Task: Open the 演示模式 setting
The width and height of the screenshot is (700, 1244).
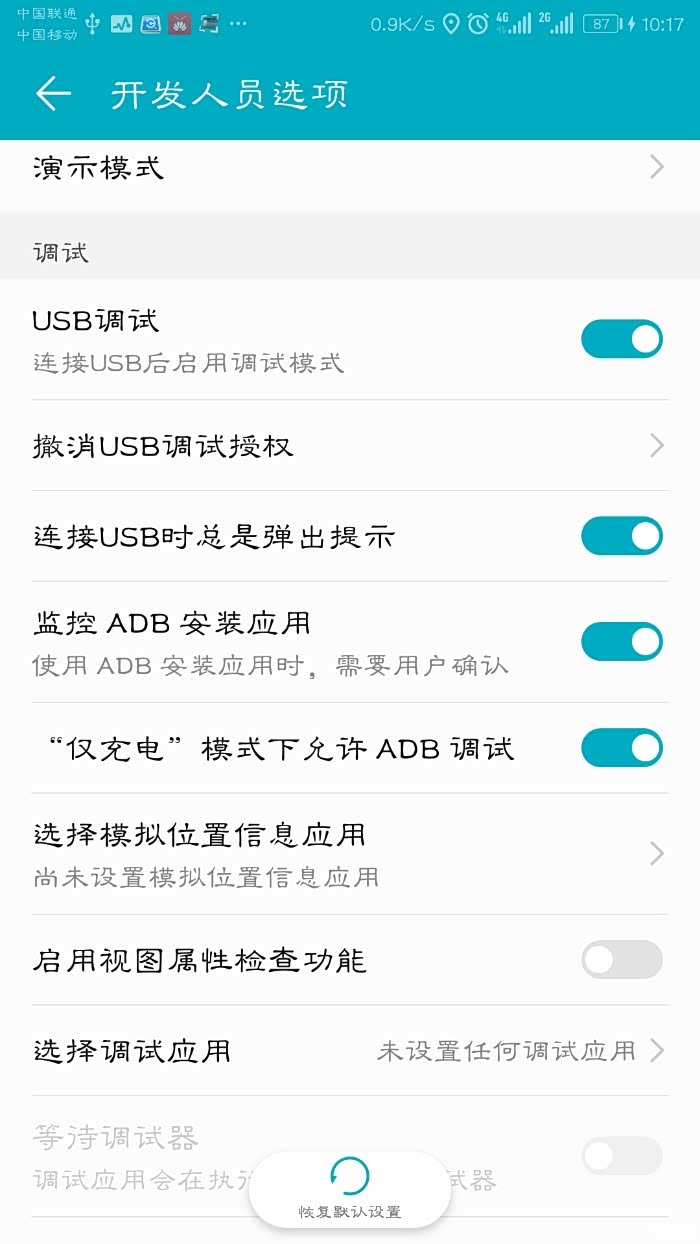Action: click(x=348, y=167)
